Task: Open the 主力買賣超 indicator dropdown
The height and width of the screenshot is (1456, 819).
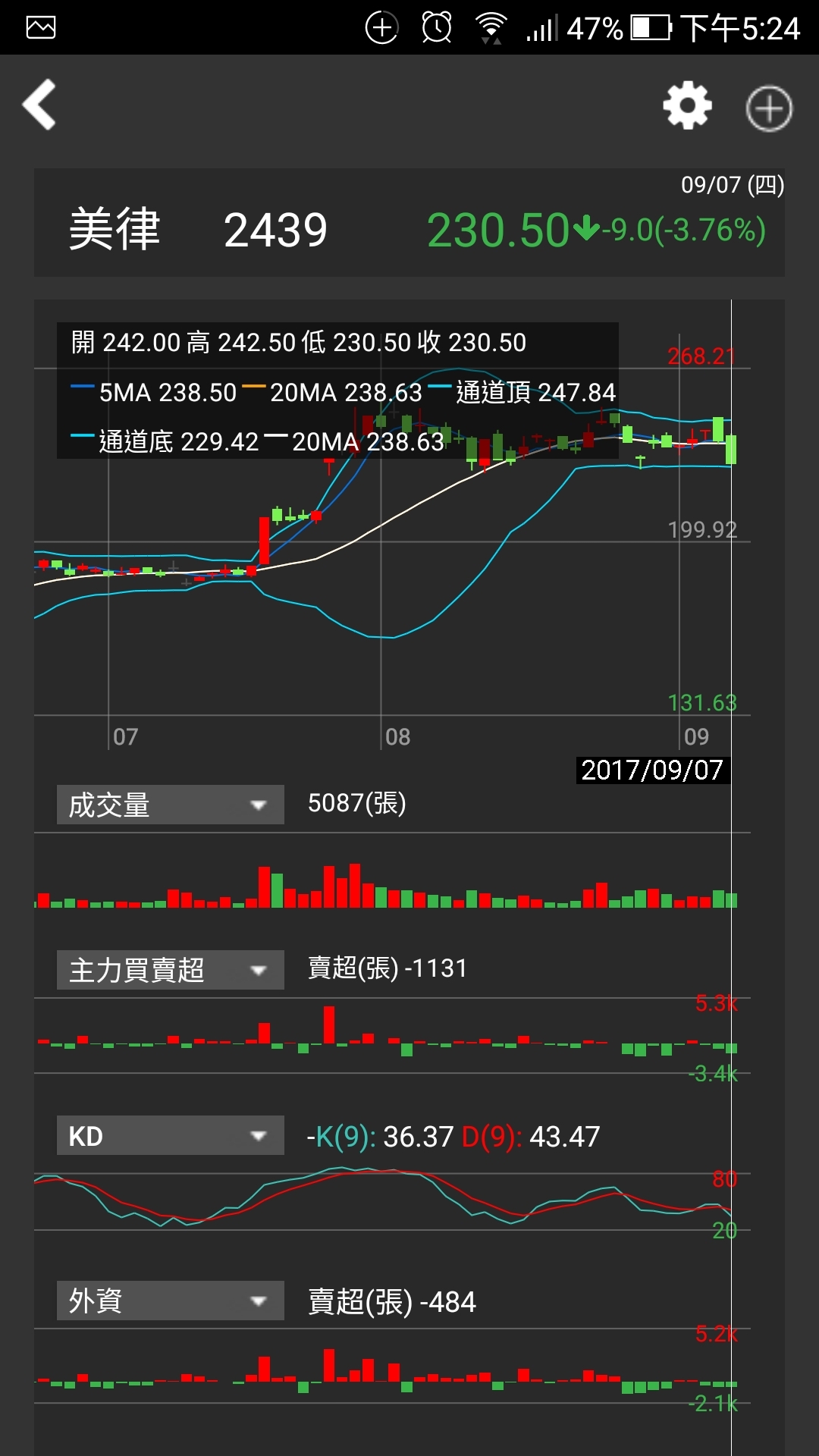Action: (171, 970)
